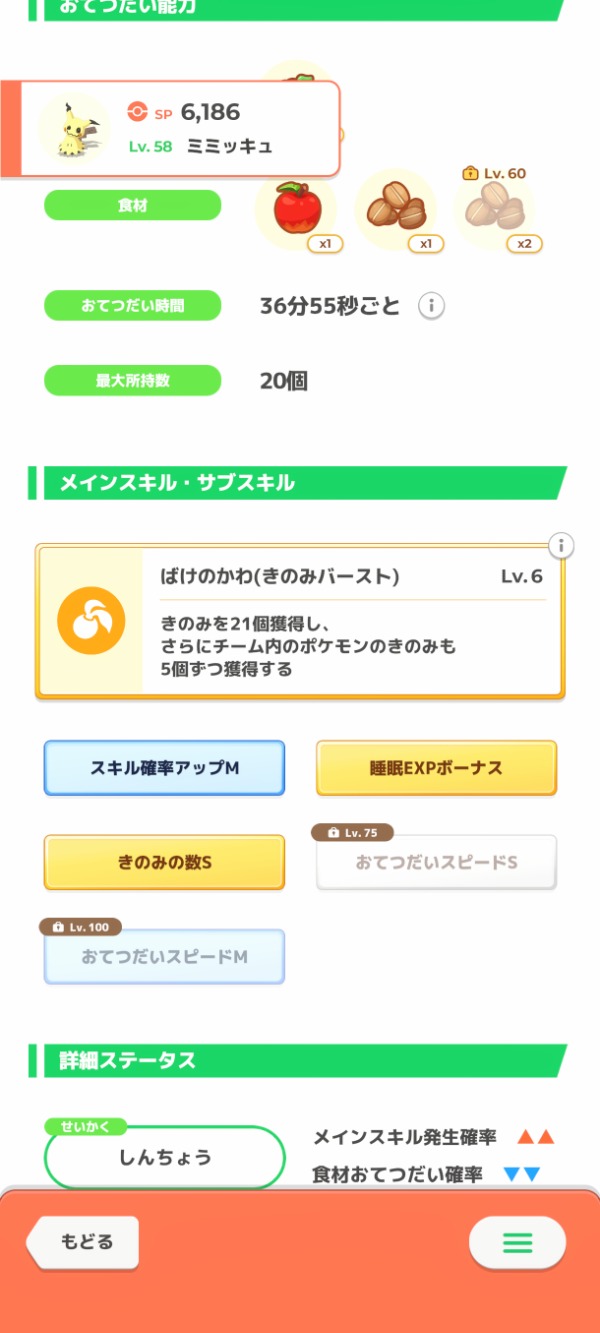This screenshot has height=1333, width=600.
Task: Tap the unlocked x1 bean ingredient
Action: point(396,210)
